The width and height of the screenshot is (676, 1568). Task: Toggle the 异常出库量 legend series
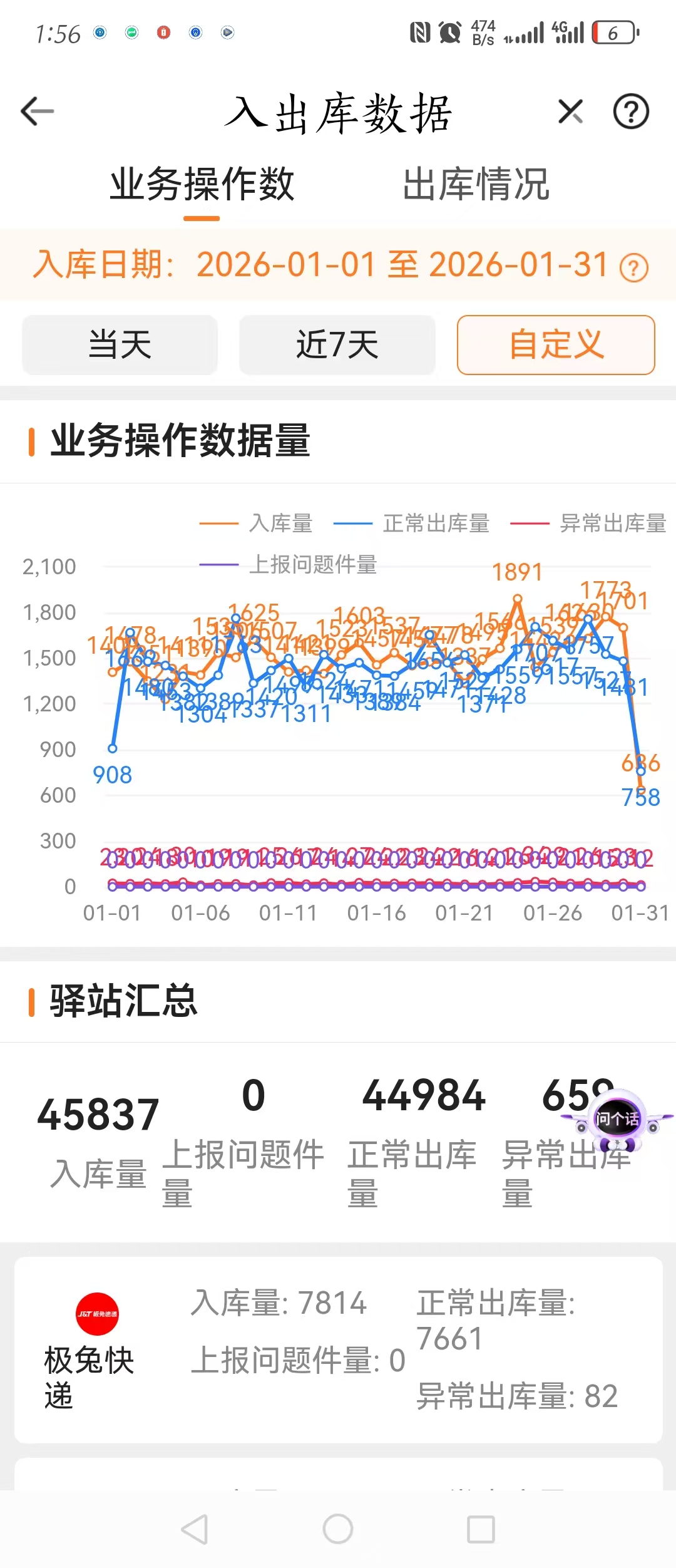pyautogui.click(x=588, y=524)
